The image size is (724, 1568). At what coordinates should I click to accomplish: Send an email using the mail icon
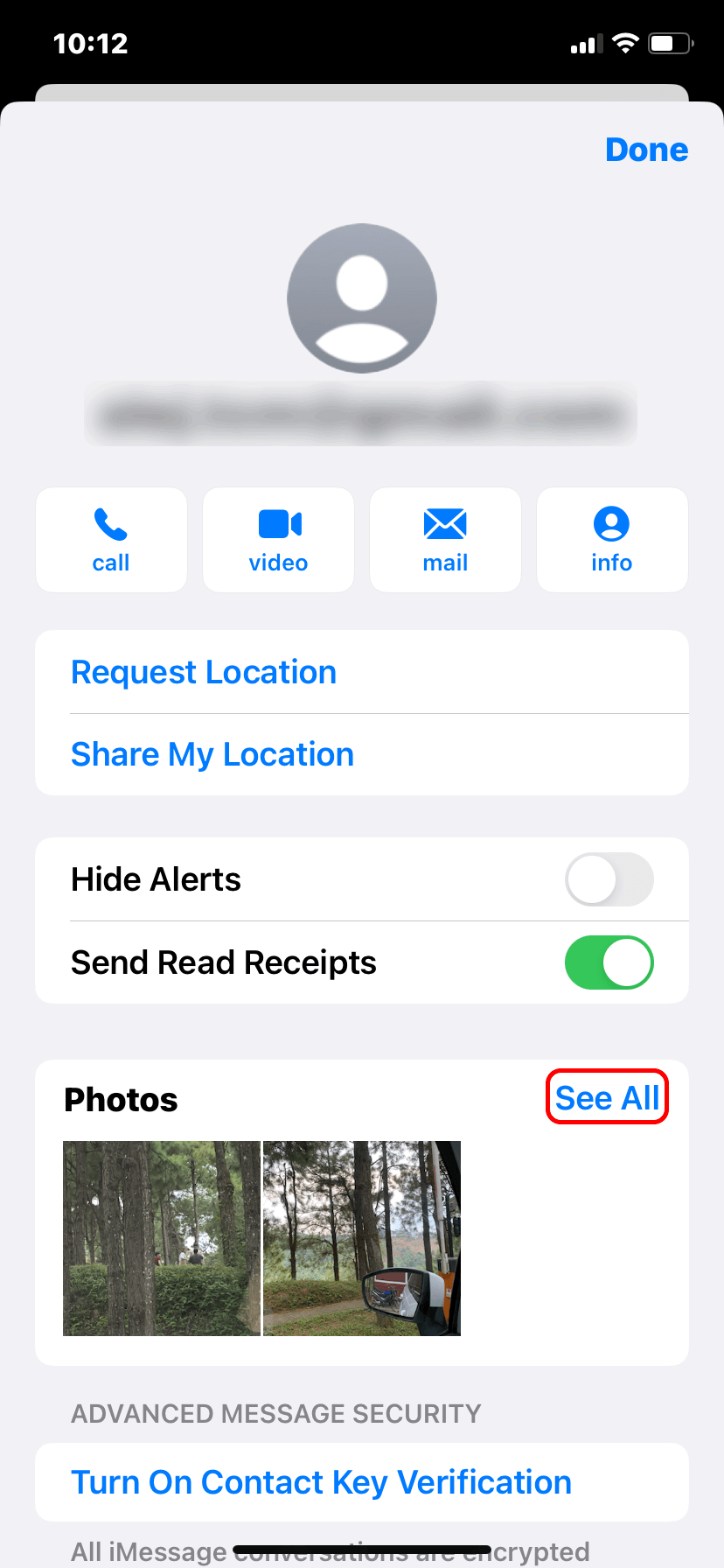click(x=445, y=539)
